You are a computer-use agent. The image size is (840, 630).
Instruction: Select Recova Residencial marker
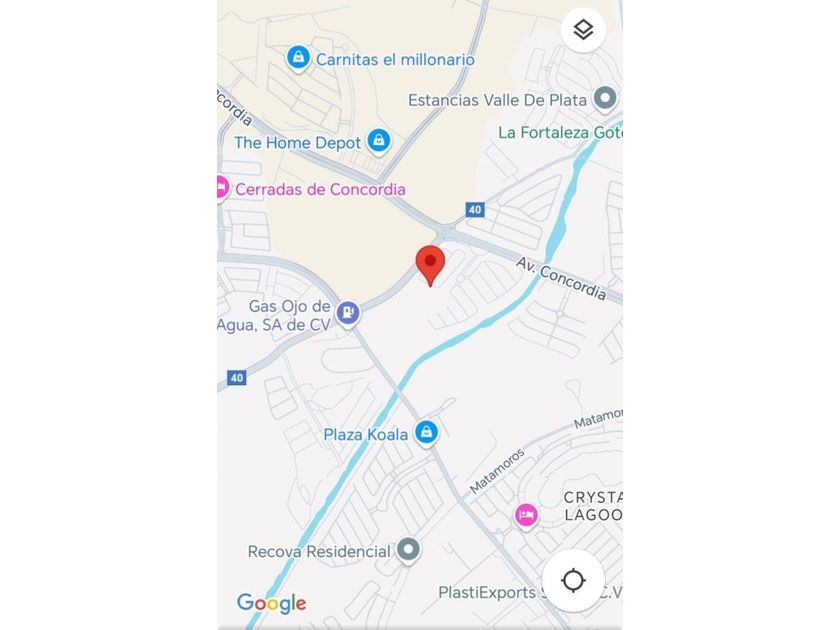coord(407,549)
